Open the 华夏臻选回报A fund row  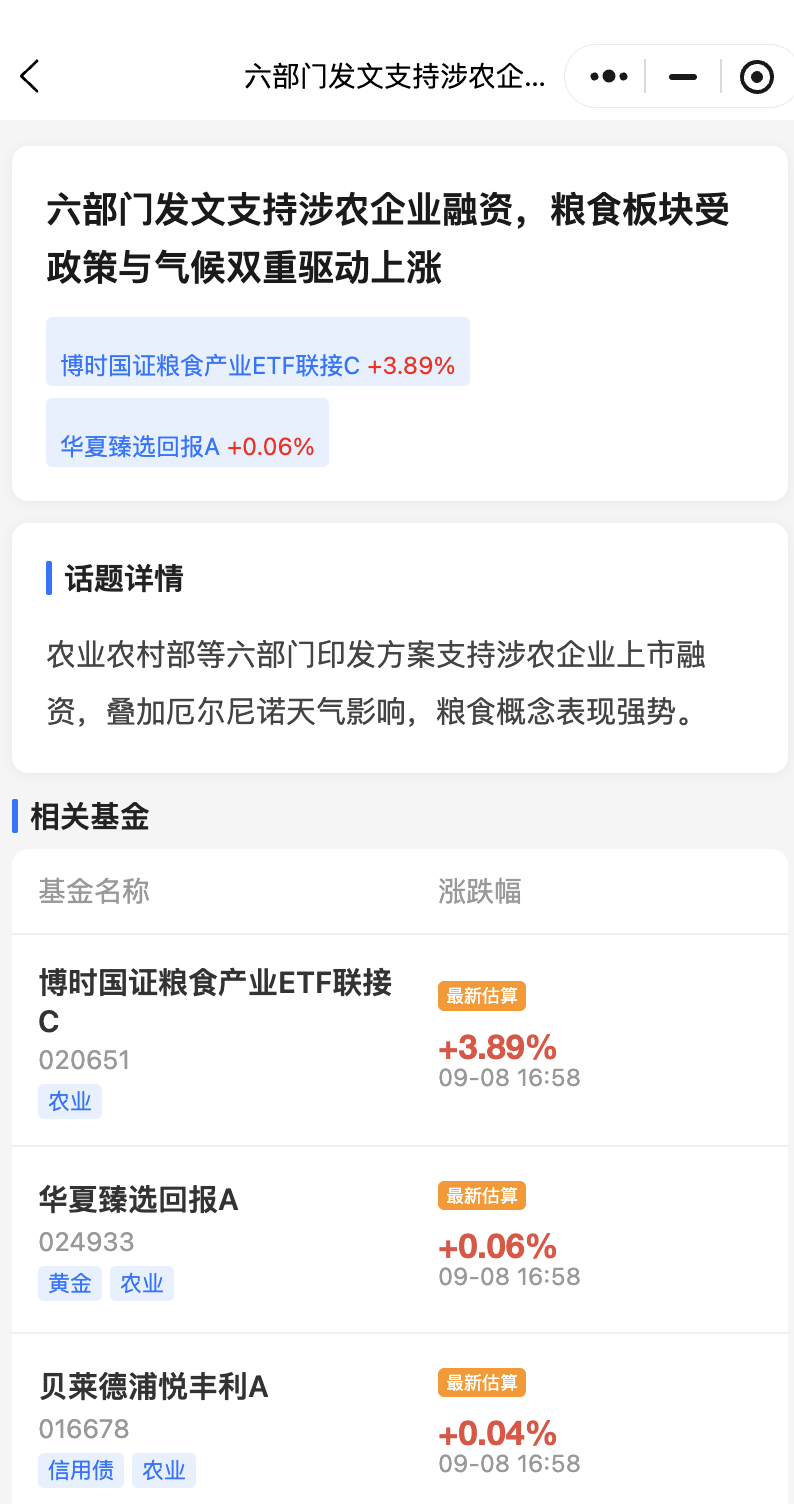click(x=400, y=1240)
